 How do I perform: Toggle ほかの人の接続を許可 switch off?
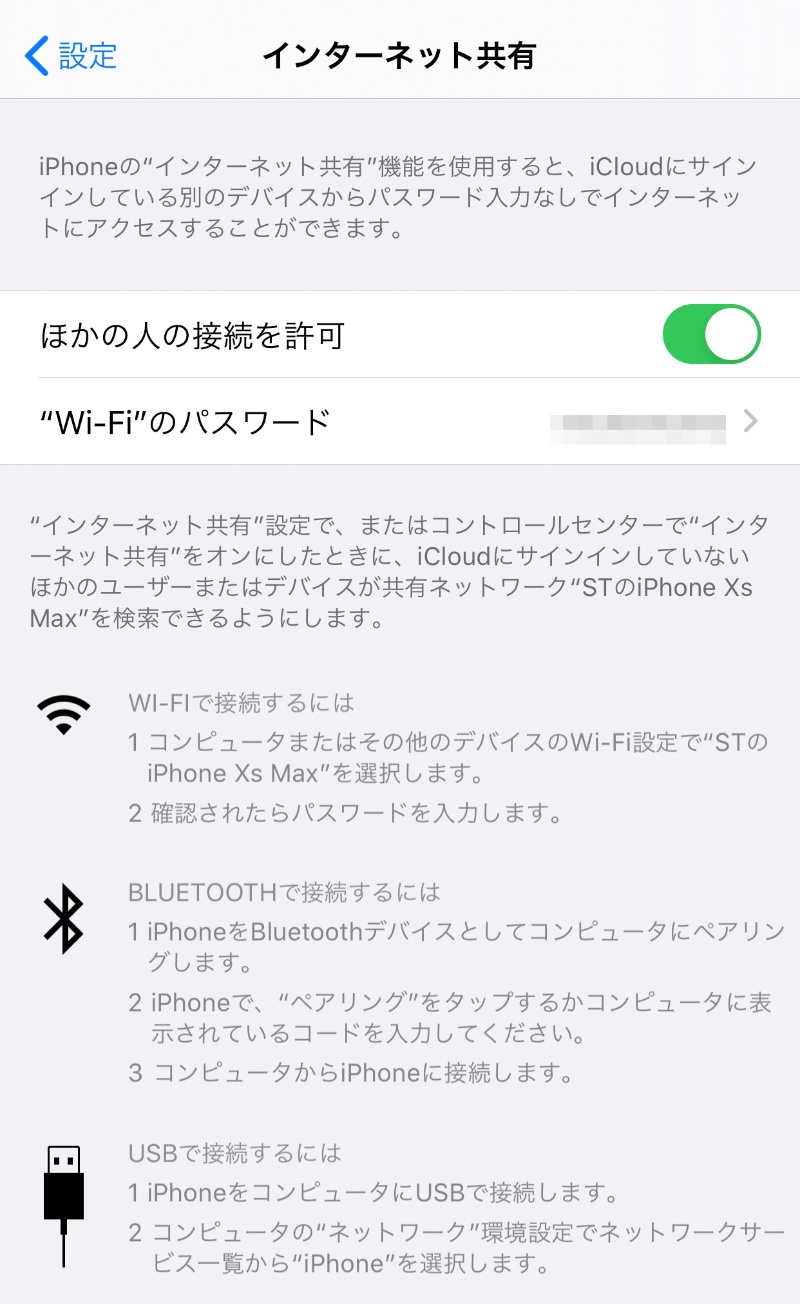point(711,335)
